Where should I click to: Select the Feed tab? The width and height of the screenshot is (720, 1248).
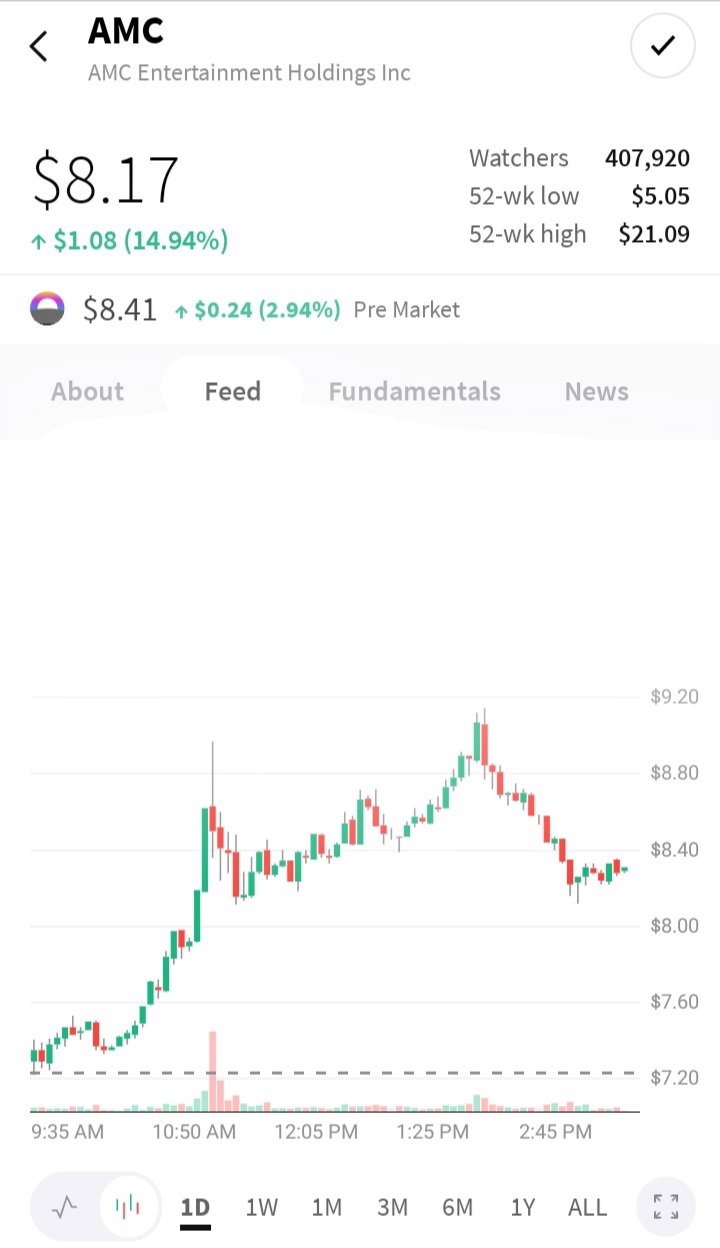coord(232,391)
